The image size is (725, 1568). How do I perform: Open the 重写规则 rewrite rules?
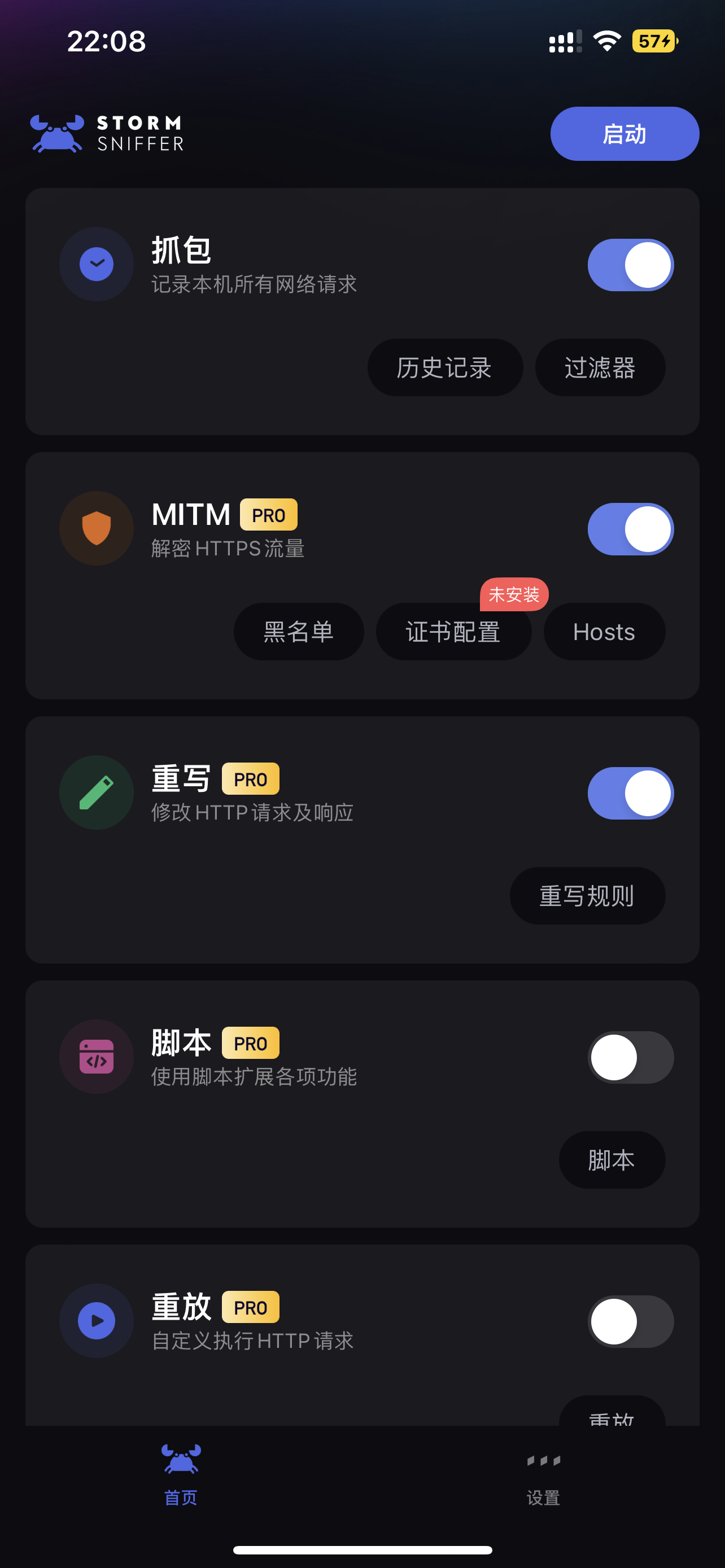pos(587,895)
